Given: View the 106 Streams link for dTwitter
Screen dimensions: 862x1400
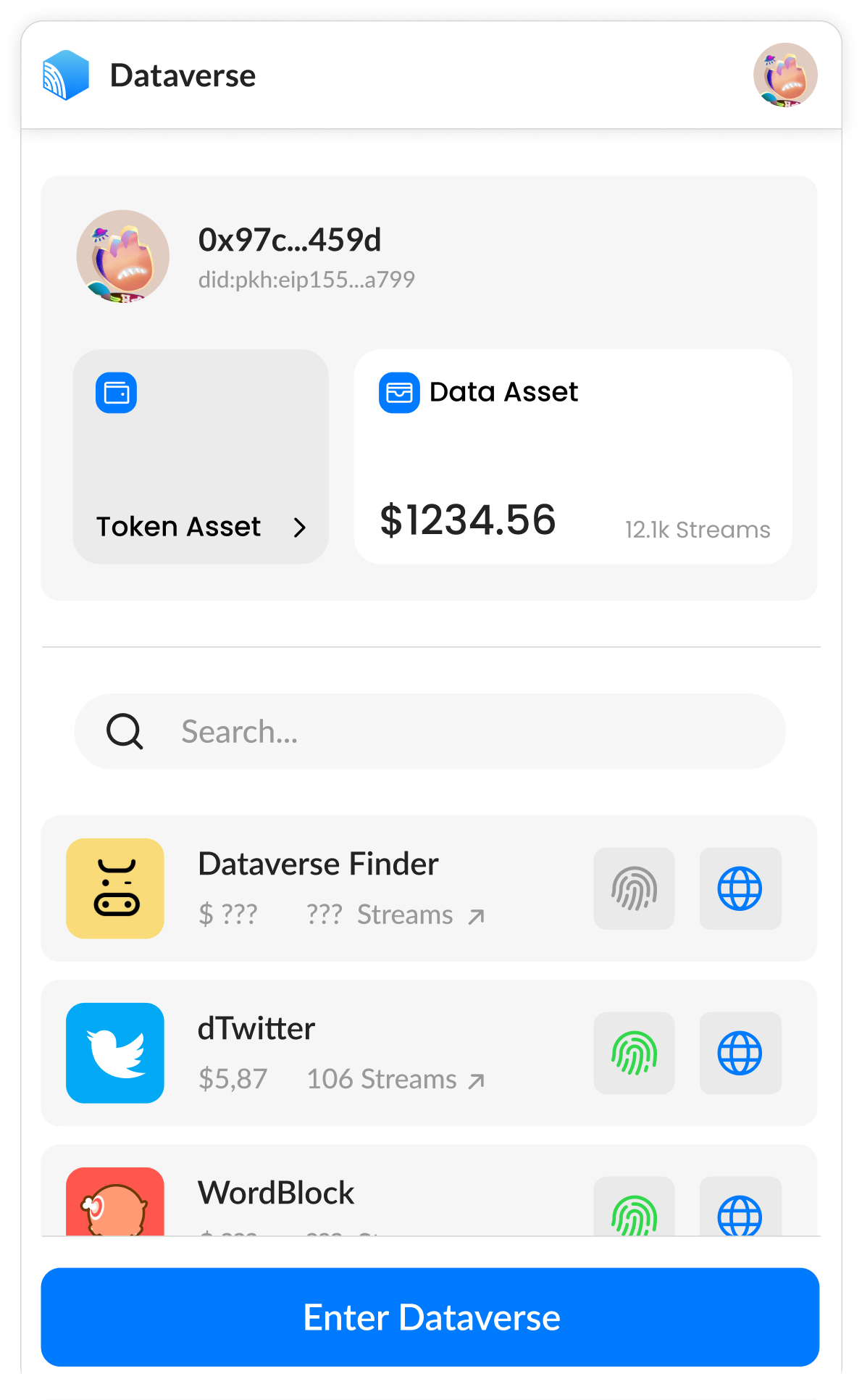Looking at the screenshot, I should click(396, 1080).
